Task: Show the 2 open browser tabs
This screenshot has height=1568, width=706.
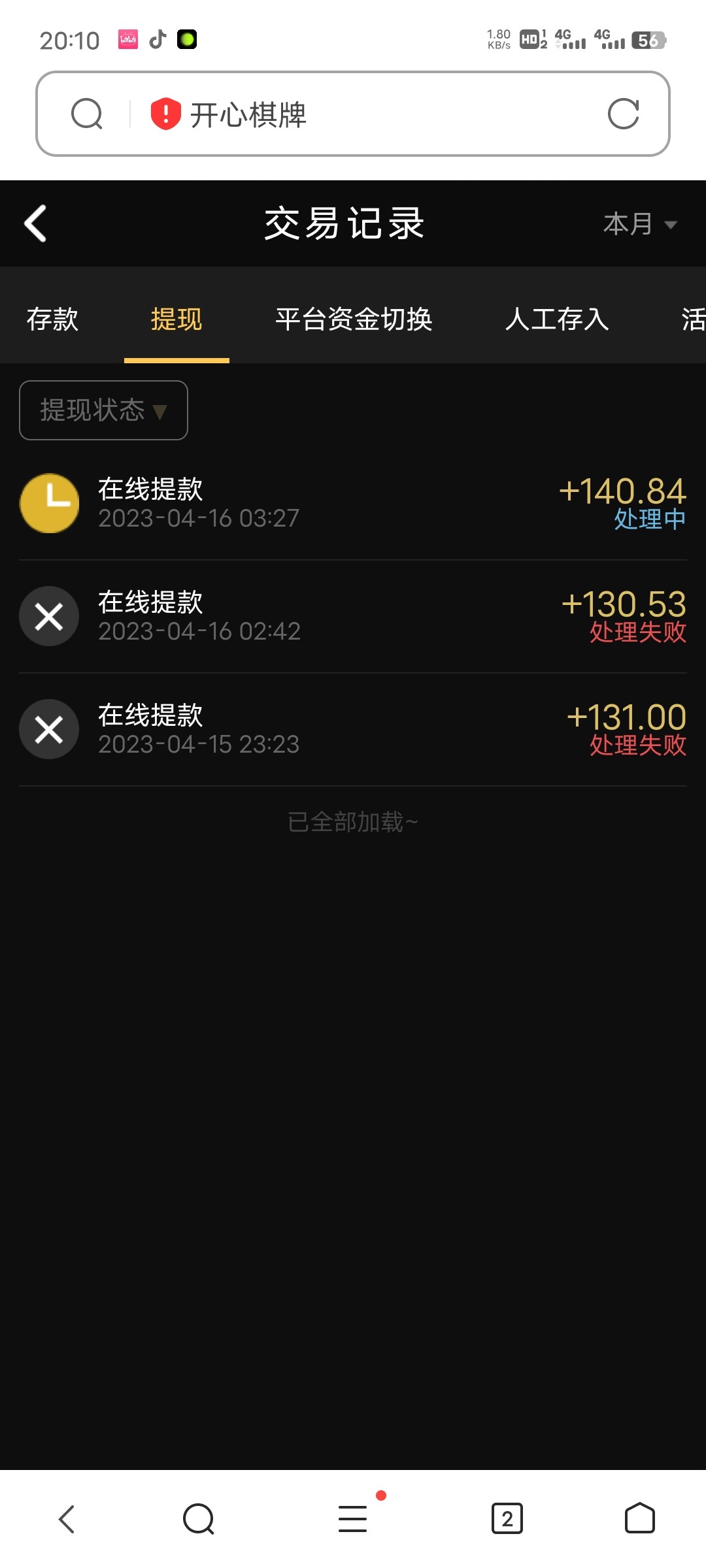Action: [x=507, y=1519]
